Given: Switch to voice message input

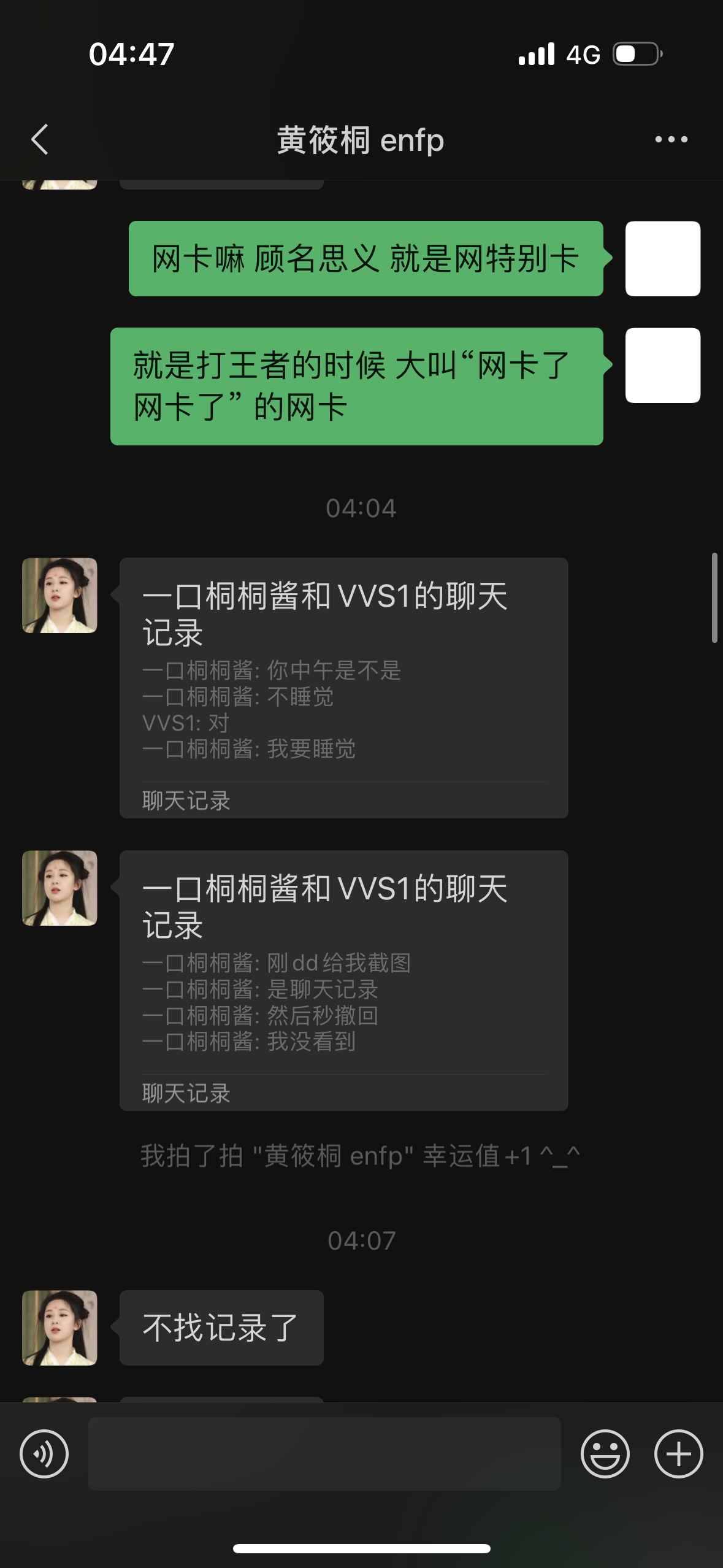Looking at the screenshot, I should [44, 1453].
